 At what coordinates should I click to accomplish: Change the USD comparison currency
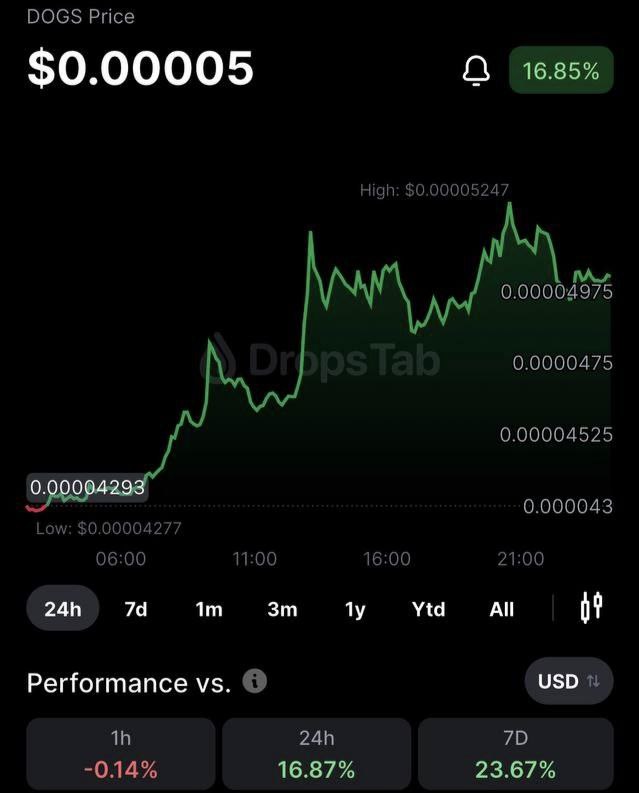[568, 682]
